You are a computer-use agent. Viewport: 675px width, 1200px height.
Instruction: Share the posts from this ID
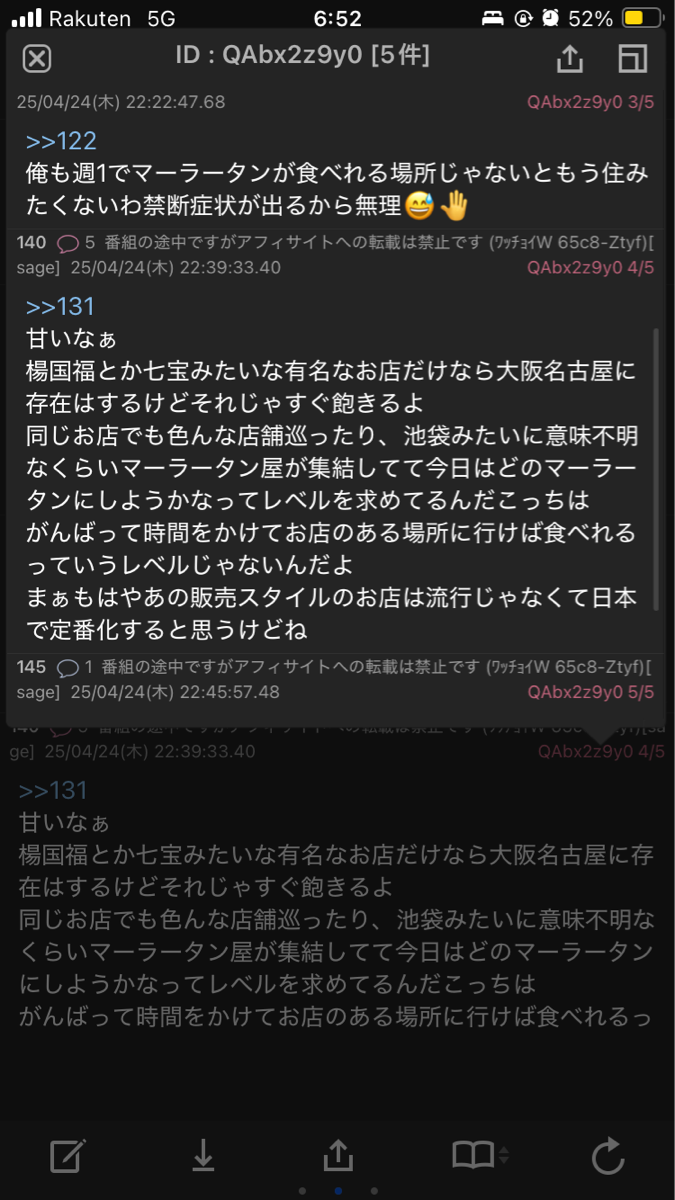coord(569,59)
